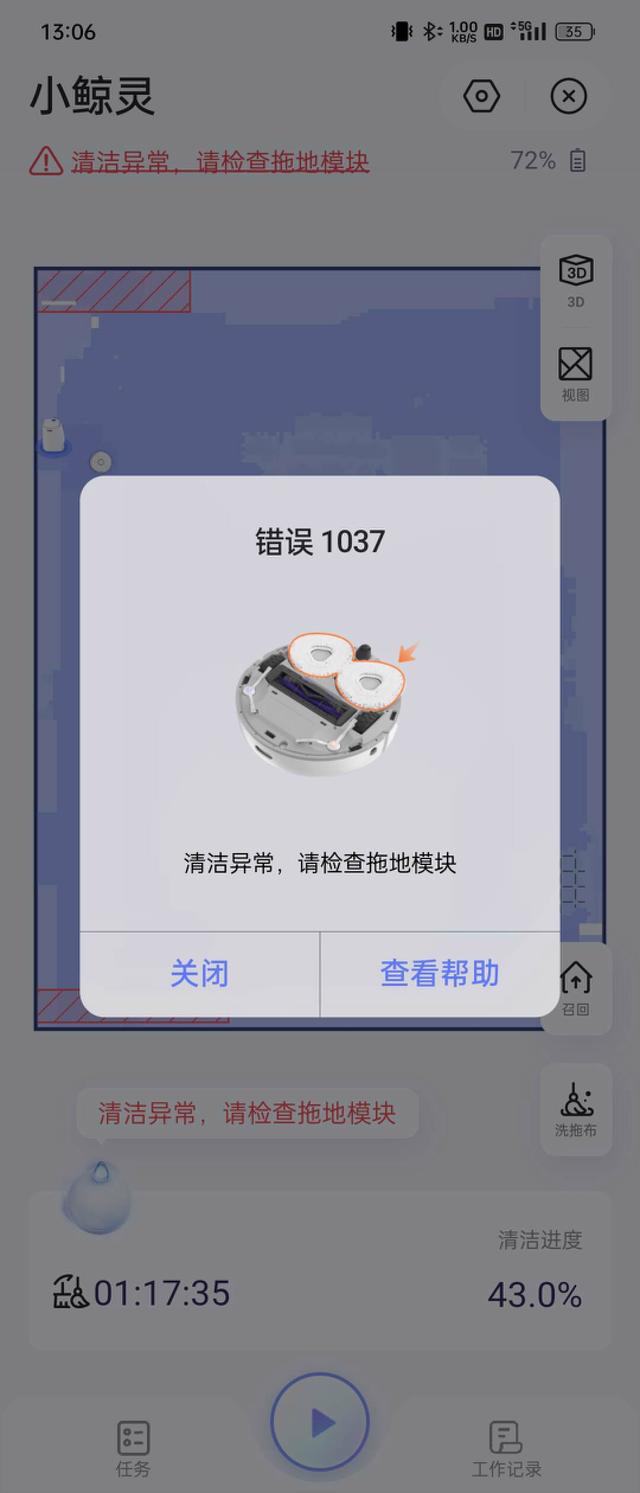The image size is (640, 1493).
Task: Open the 视图 map view option
Action: pos(575,372)
